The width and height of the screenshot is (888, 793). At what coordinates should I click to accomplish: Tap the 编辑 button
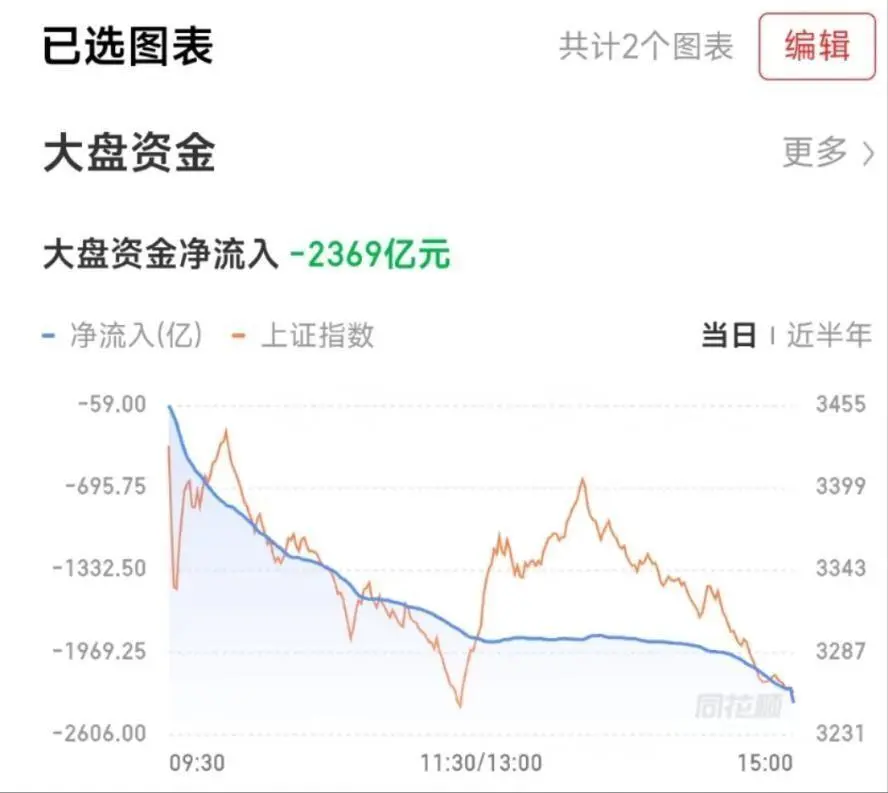coord(816,46)
